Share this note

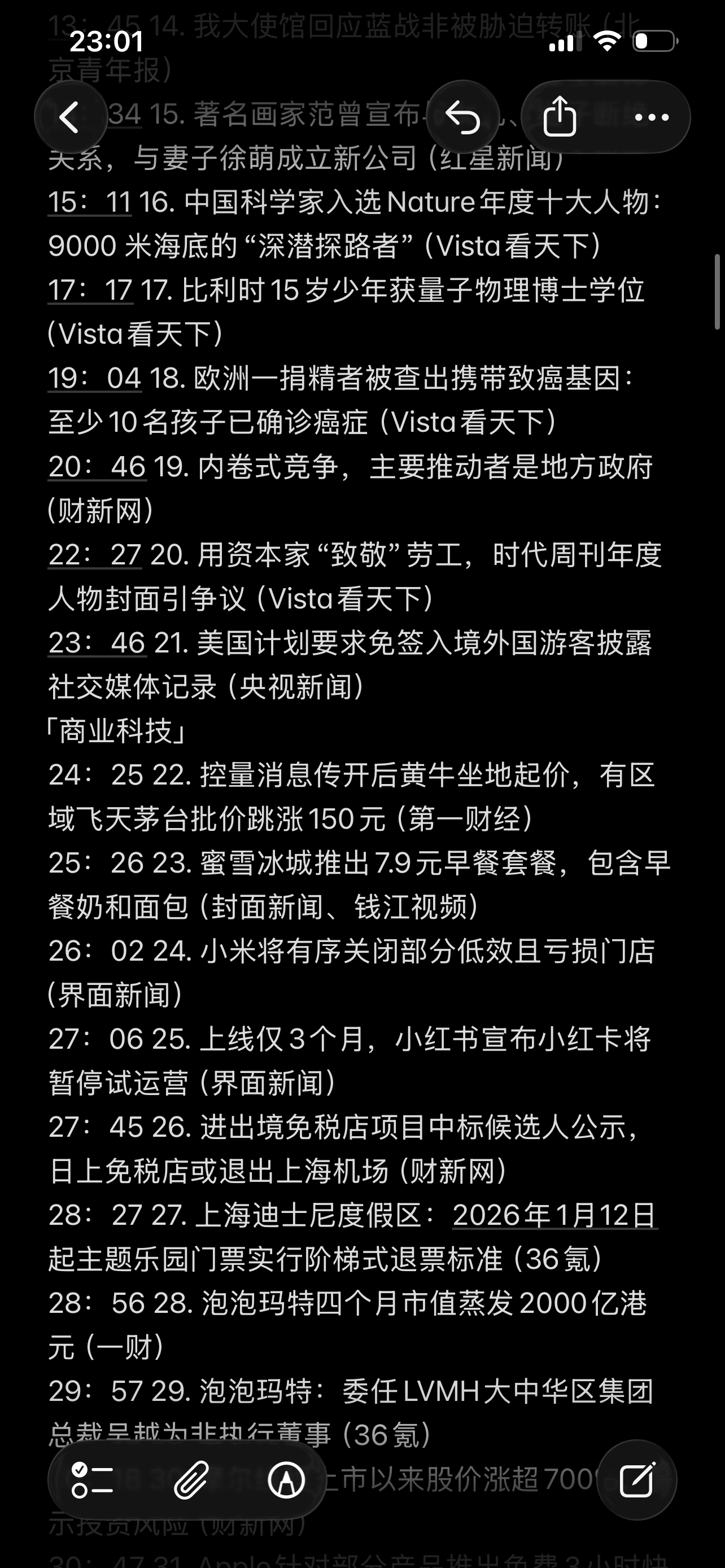tap(560, 117)
